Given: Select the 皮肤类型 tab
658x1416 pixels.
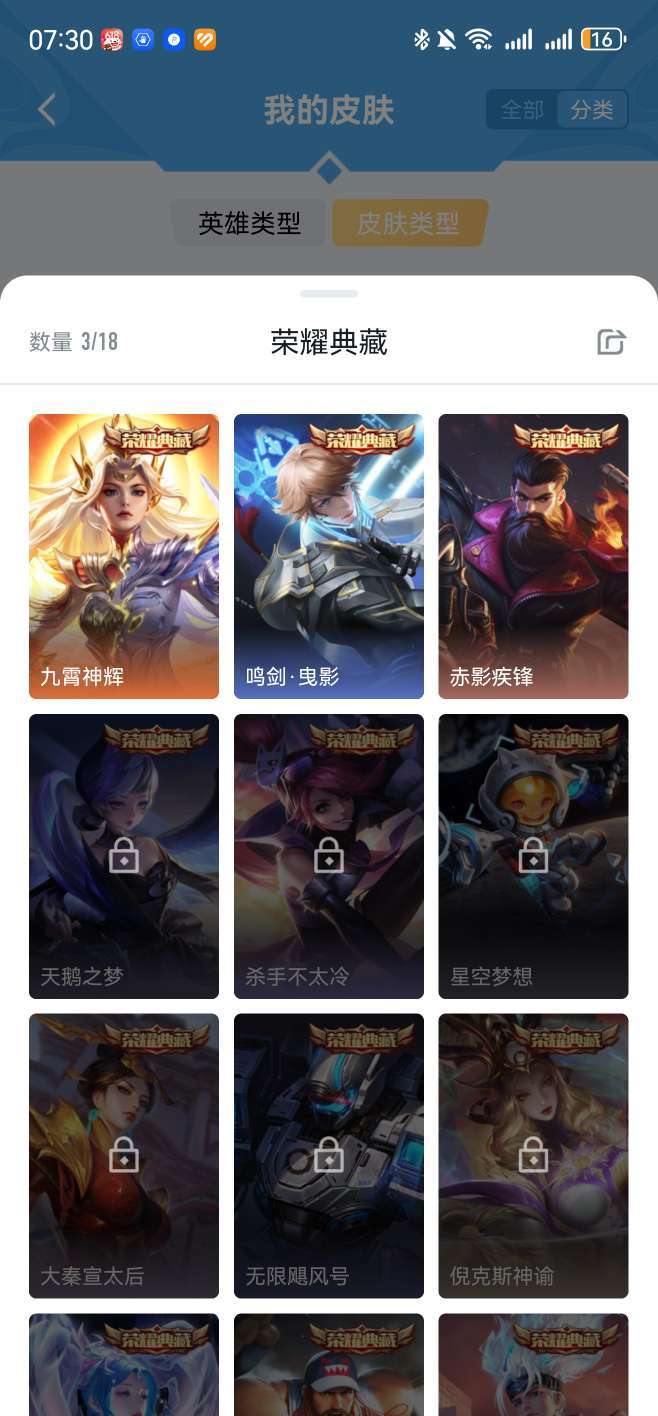Looking at the screenshot, I should pos(408,223).
